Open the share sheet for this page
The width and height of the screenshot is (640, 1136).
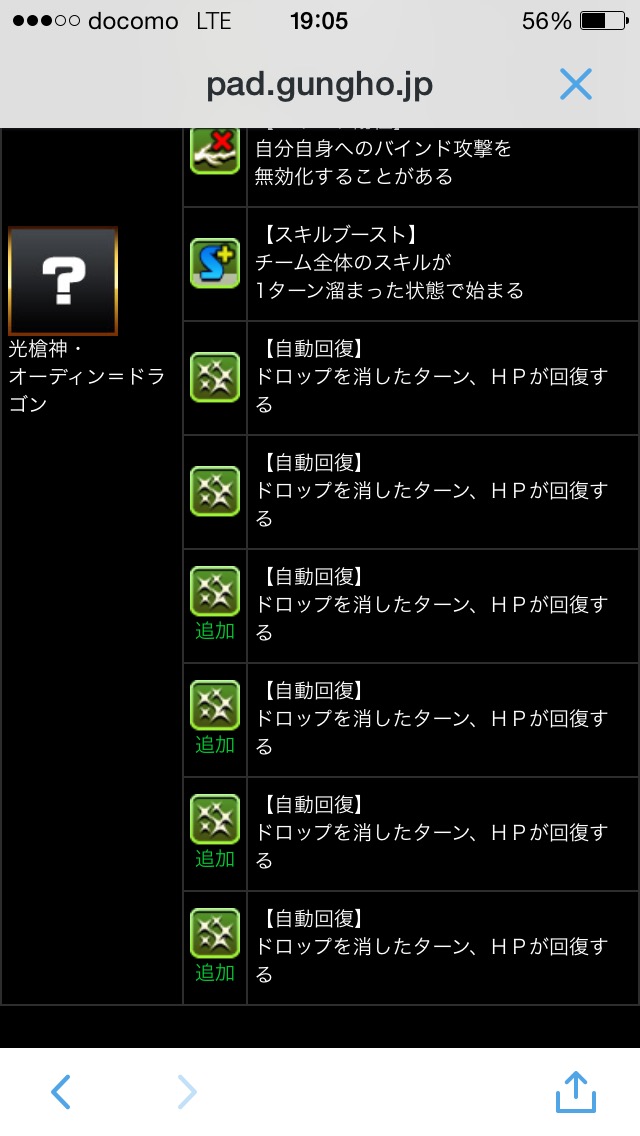point(575,1091)
